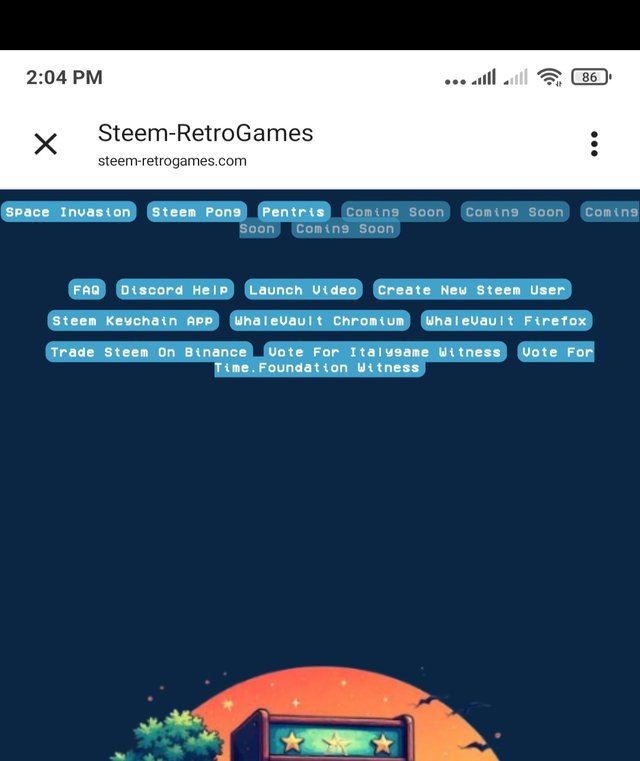Play the Steem Pong game
This screenshot has width=640, height=761.
click(x=197, y=212)
